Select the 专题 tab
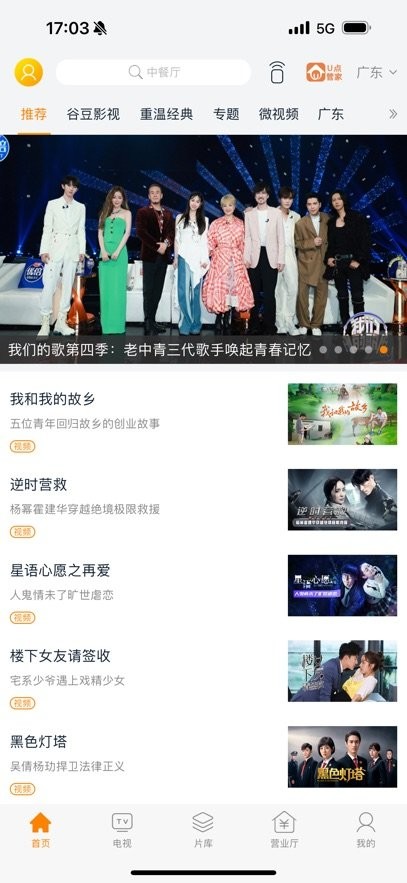The width and height of the screenshot is (407, 883). [x=226, y=114]
